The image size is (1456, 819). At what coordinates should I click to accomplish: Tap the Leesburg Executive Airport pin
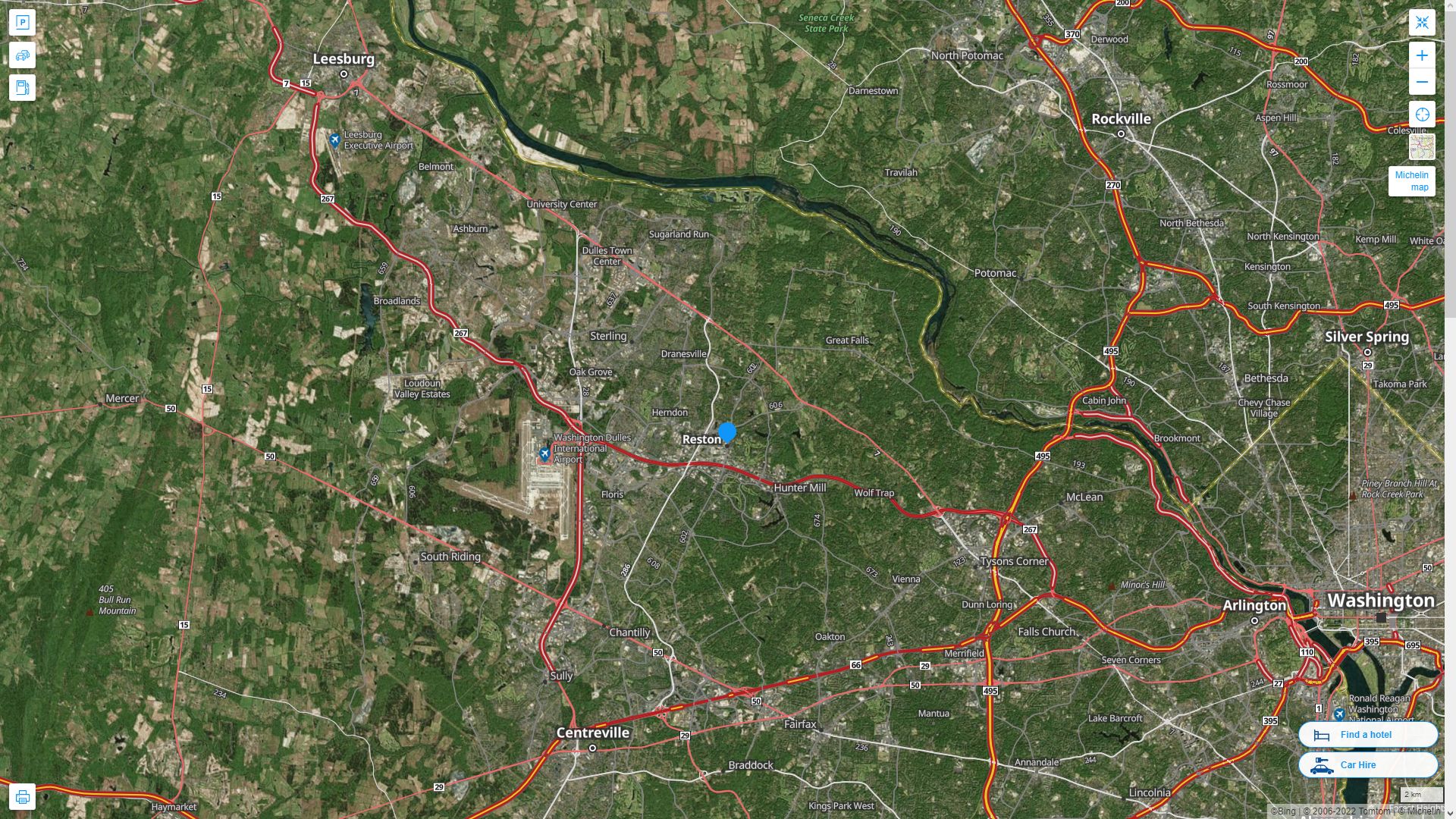click(334, 140)
